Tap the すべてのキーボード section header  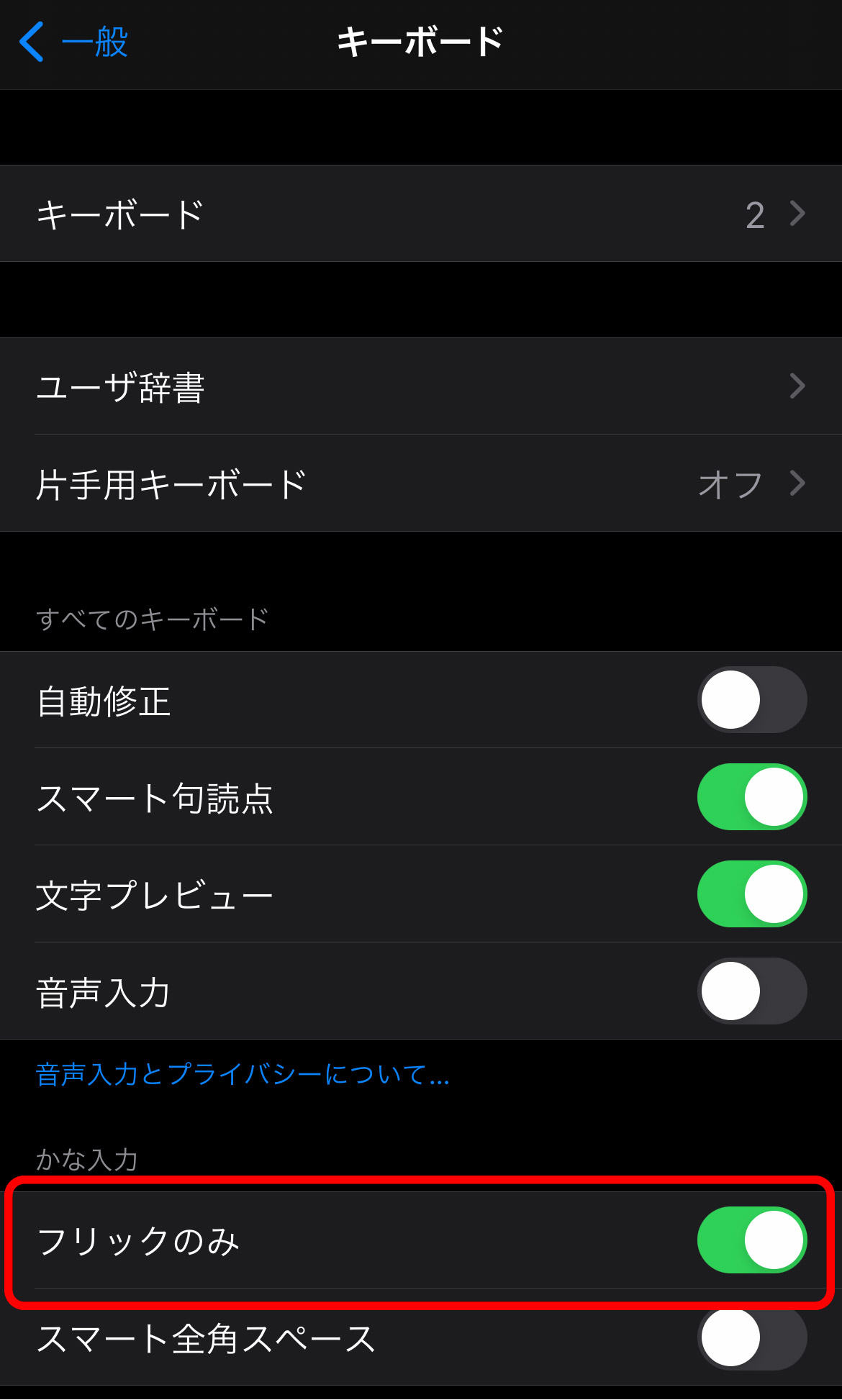point(152,617)
